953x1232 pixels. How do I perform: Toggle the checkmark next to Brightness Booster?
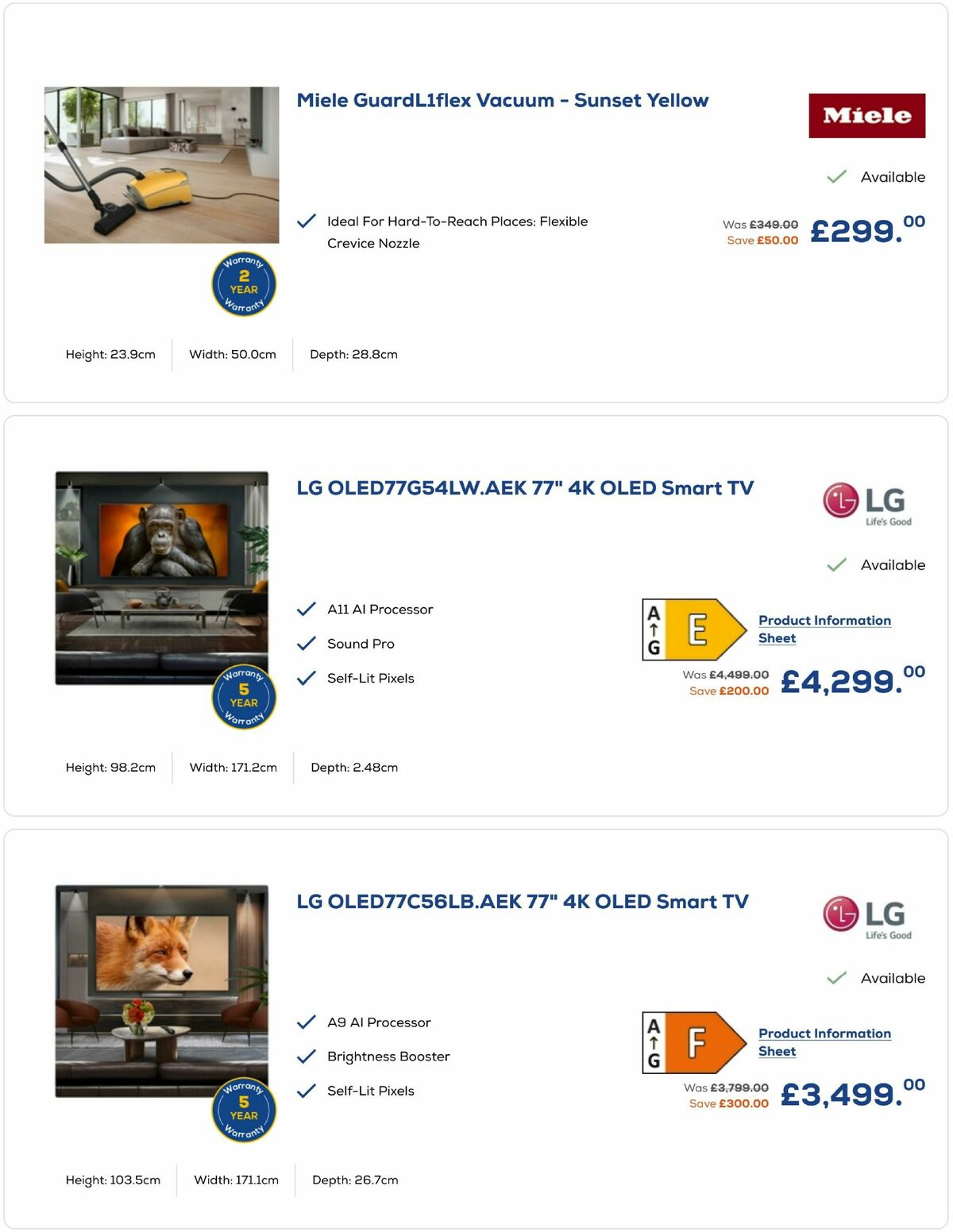pos(306,1057)
